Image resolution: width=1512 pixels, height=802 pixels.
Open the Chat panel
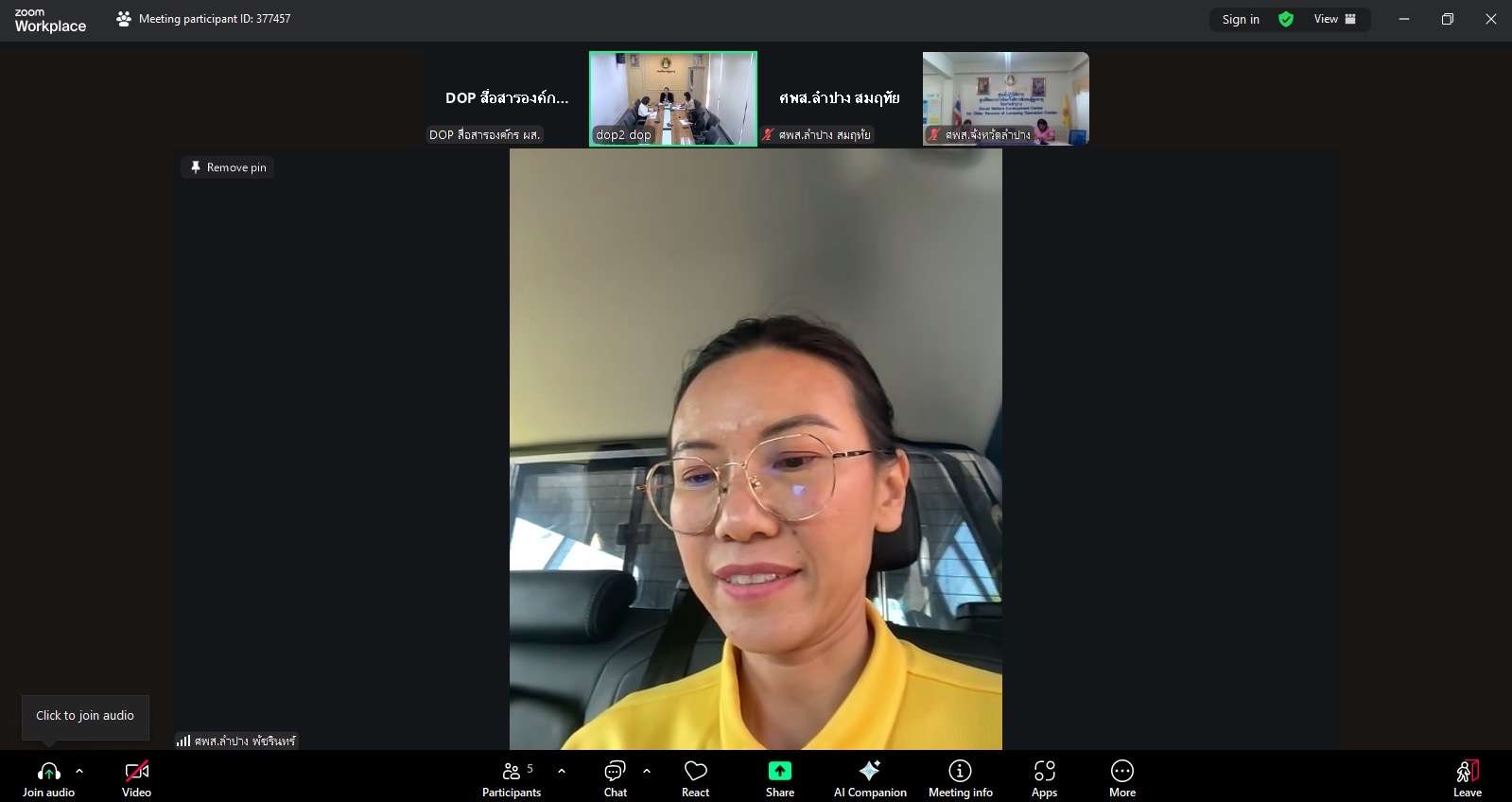click(x=615, y=778)
